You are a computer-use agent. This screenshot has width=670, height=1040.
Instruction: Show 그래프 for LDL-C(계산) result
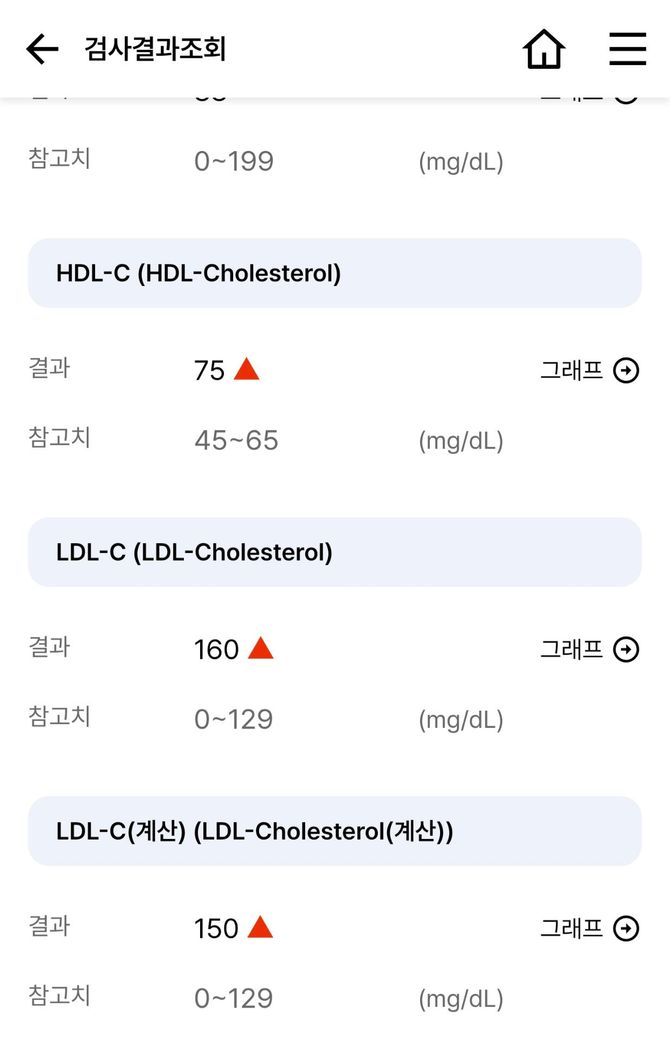pyautogui.click(x=590, y=929)
